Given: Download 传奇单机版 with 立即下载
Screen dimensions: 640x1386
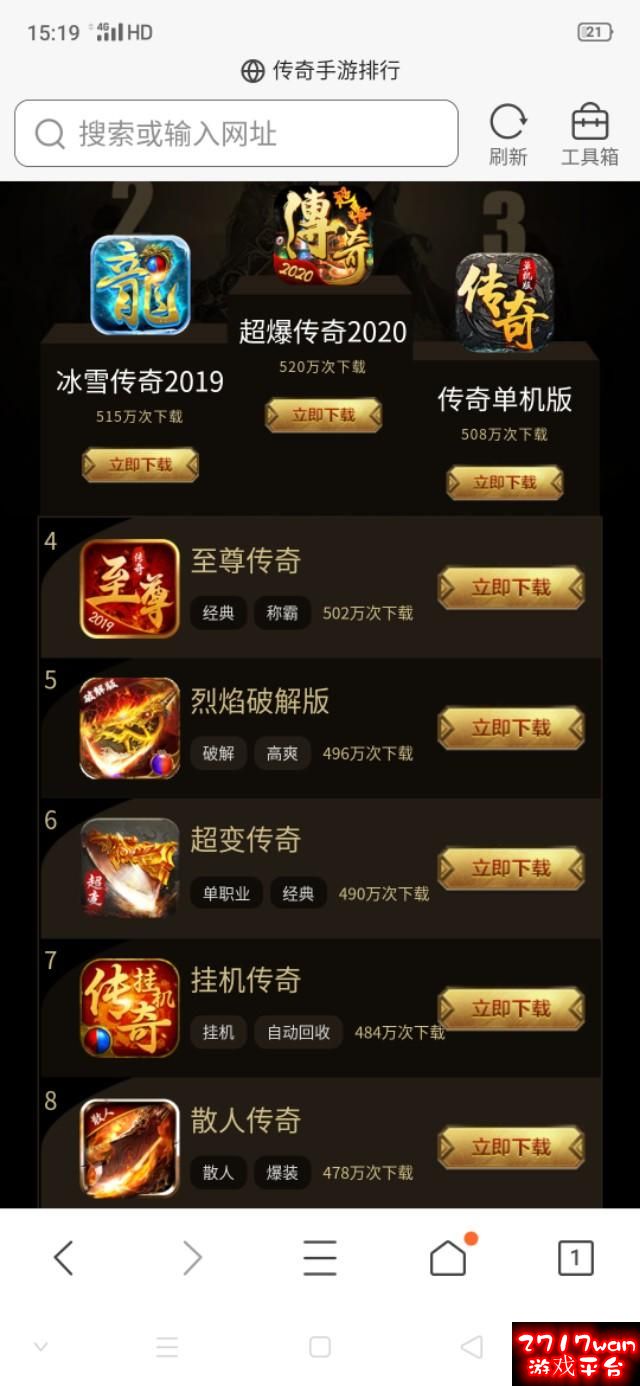Looking at the screenshot, I should [x=504, y=483].
